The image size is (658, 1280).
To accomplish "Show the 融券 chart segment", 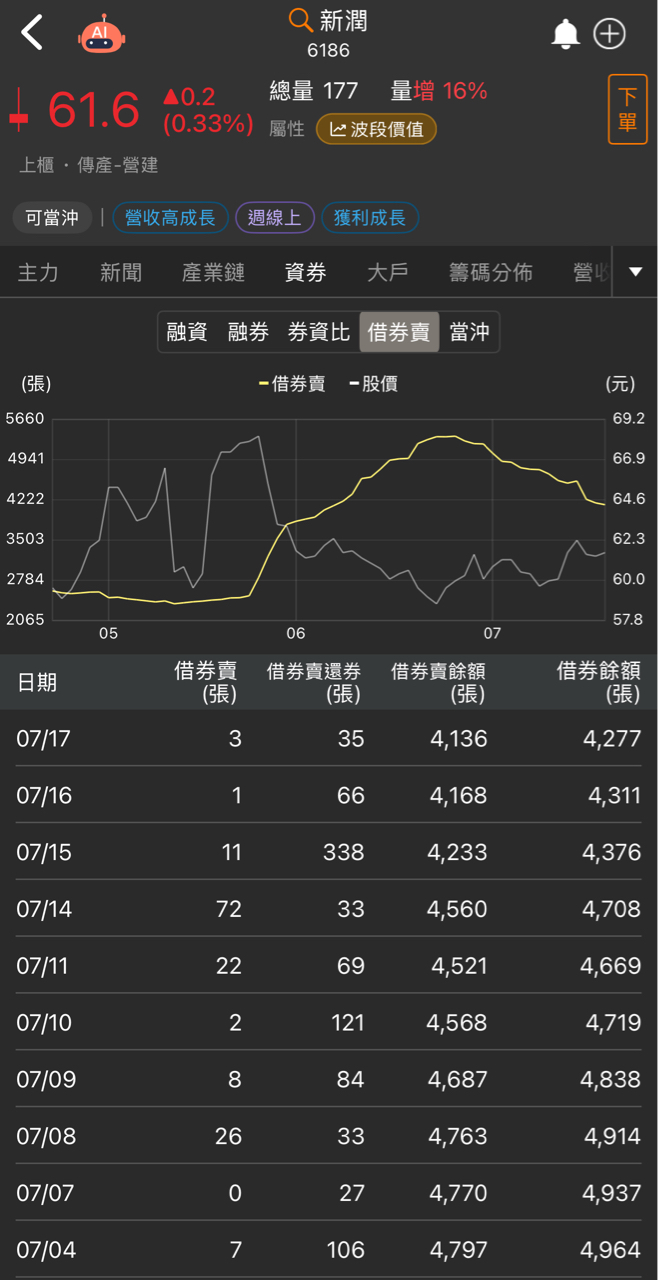I will 248,332.
